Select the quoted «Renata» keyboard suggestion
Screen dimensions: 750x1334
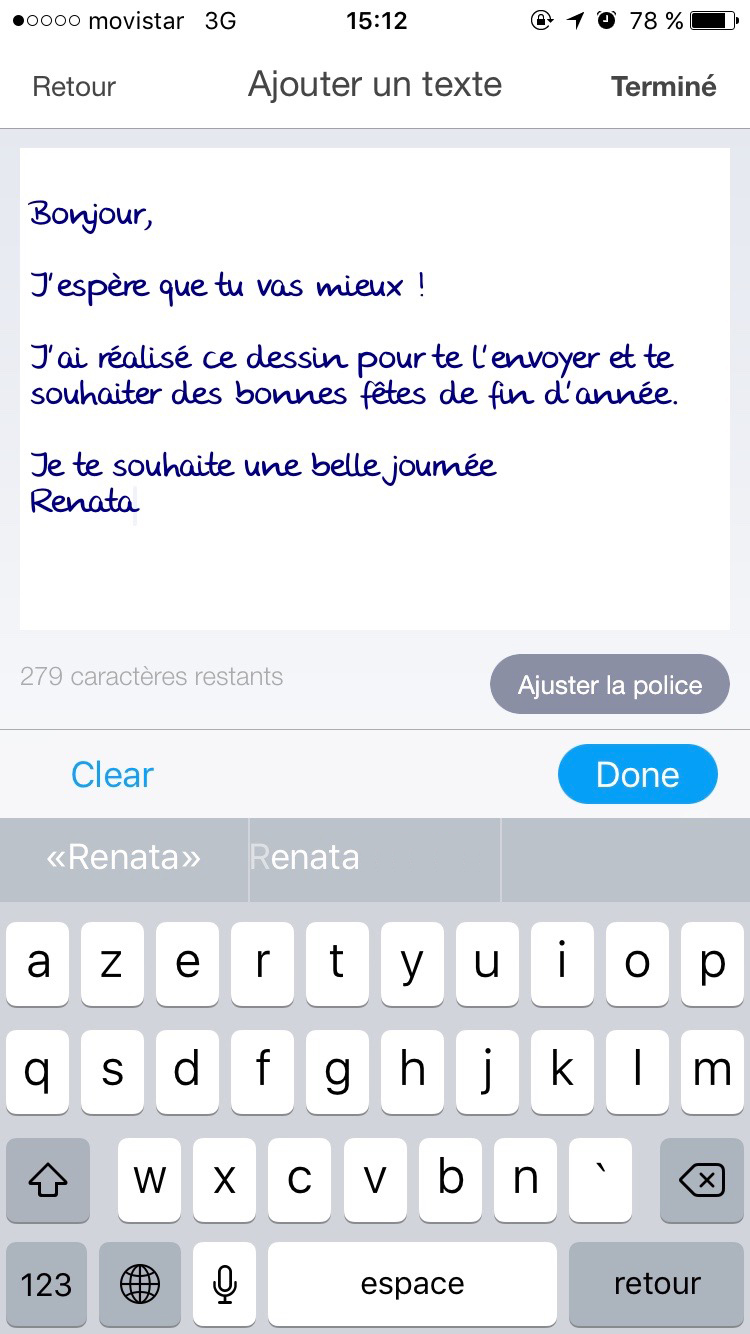(124, 858)
